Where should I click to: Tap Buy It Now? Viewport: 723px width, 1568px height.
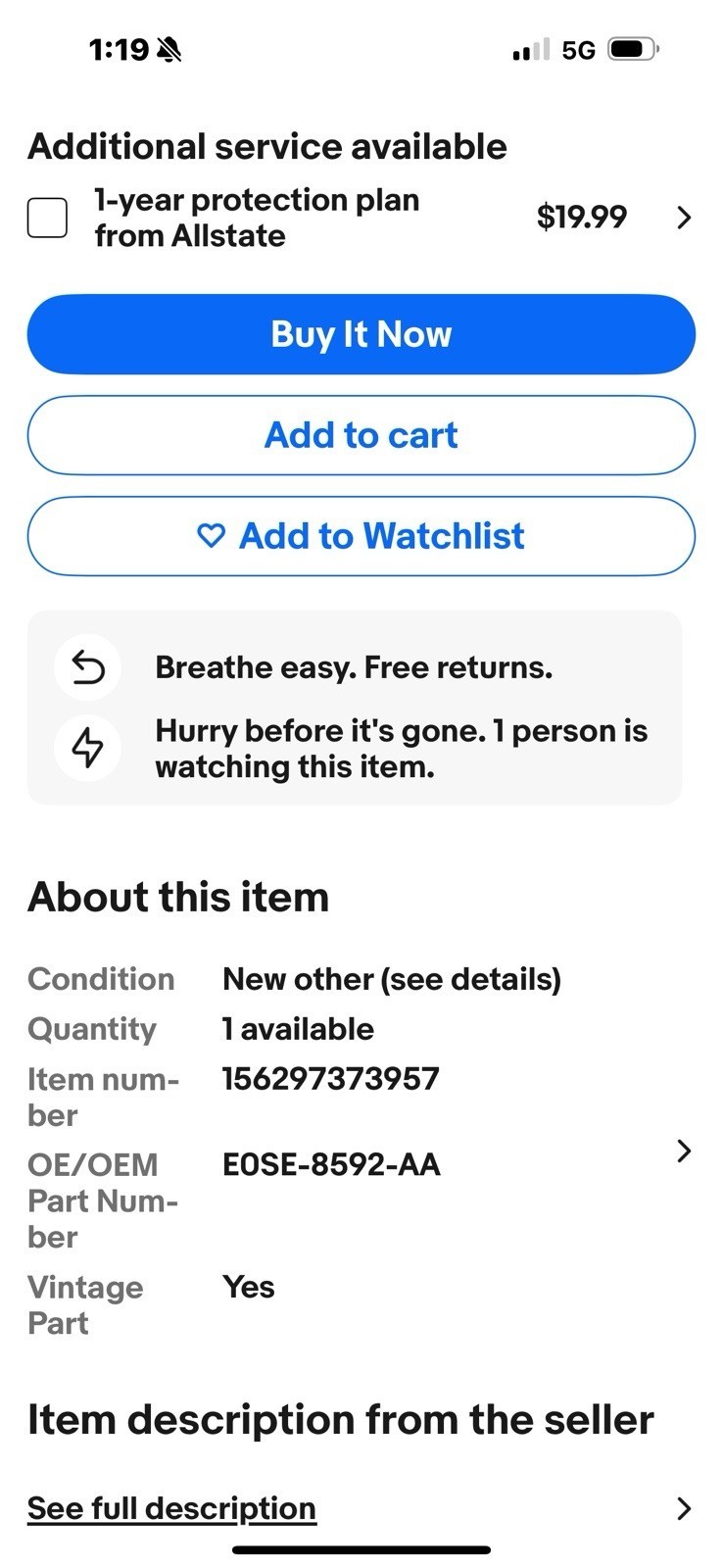click(x=361, y=334)
